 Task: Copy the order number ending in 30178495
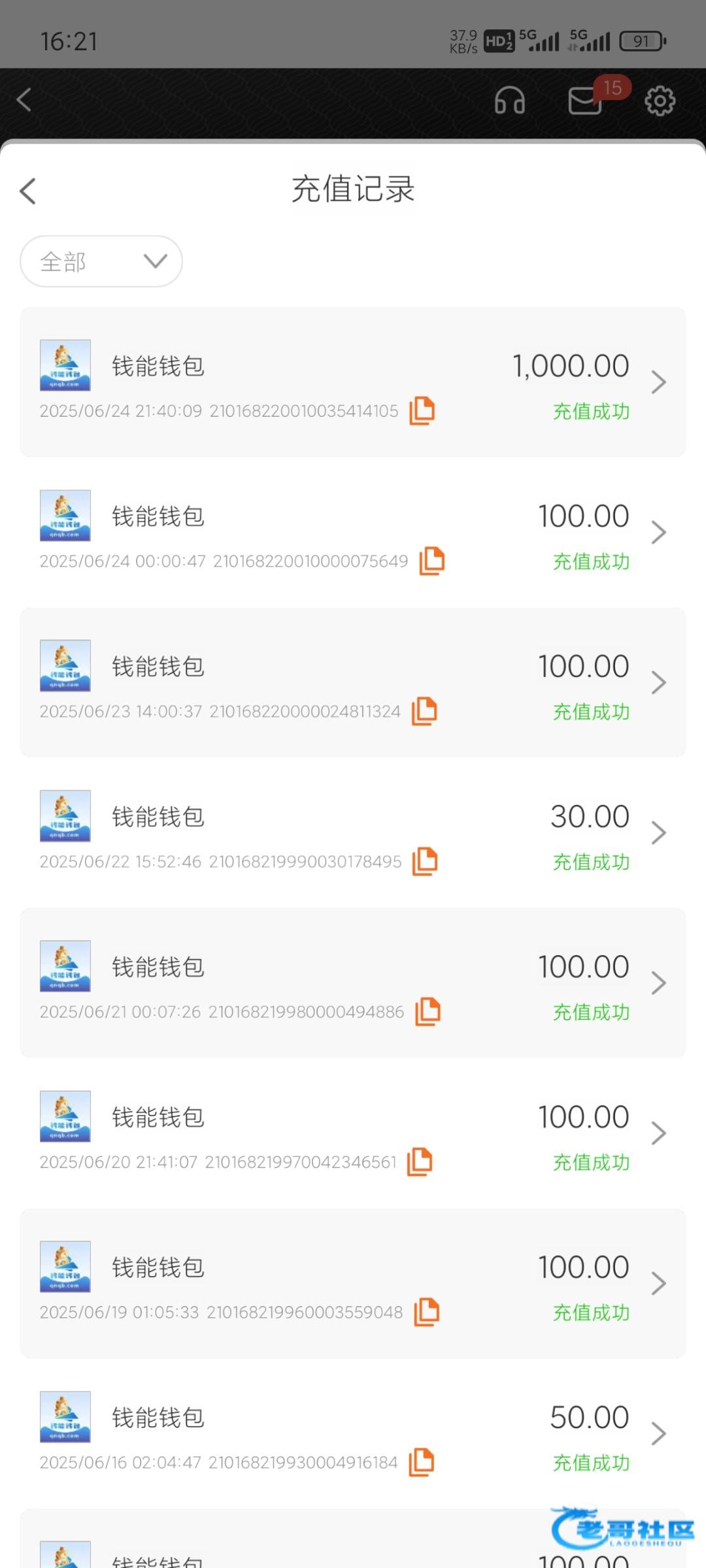point(425,862)
